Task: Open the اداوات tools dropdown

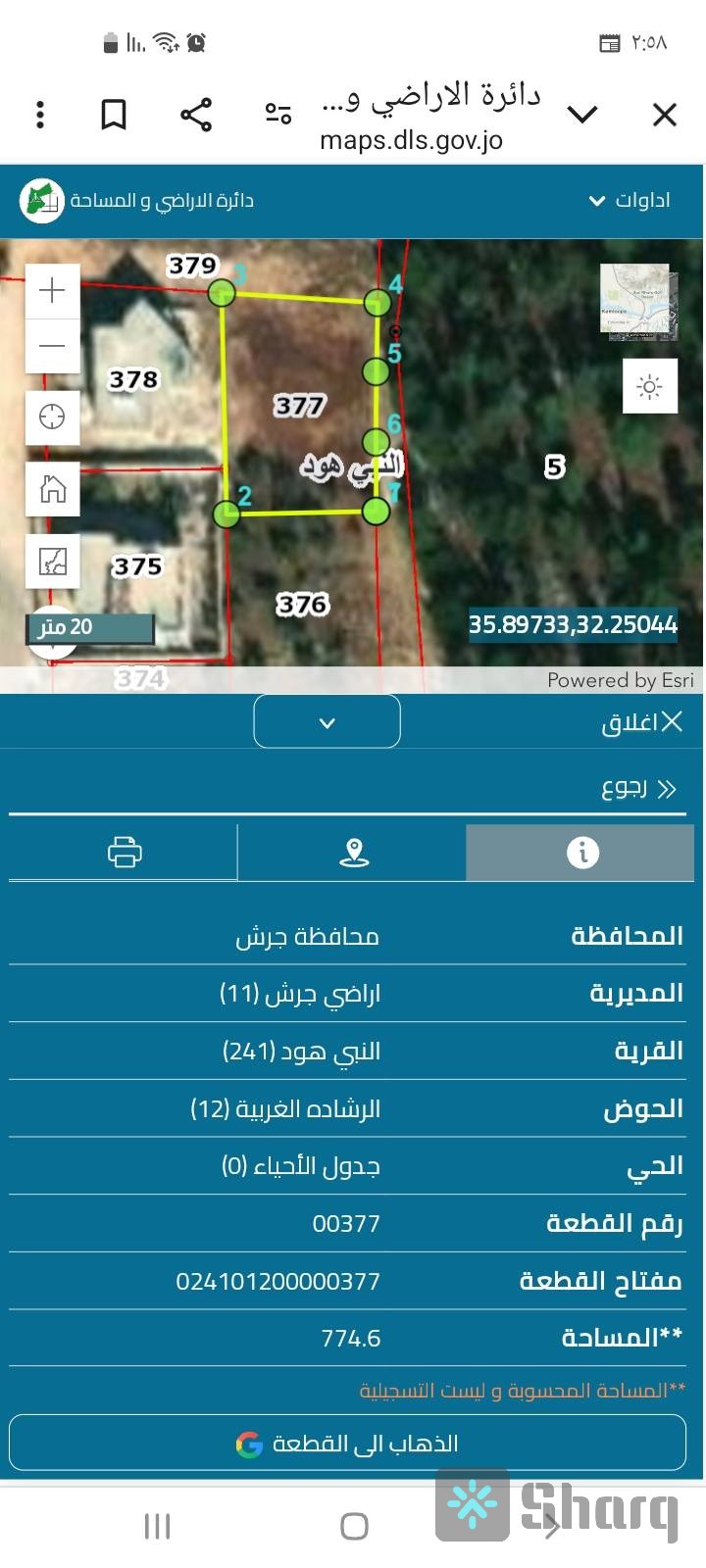Action: click(x=630, y=200)
